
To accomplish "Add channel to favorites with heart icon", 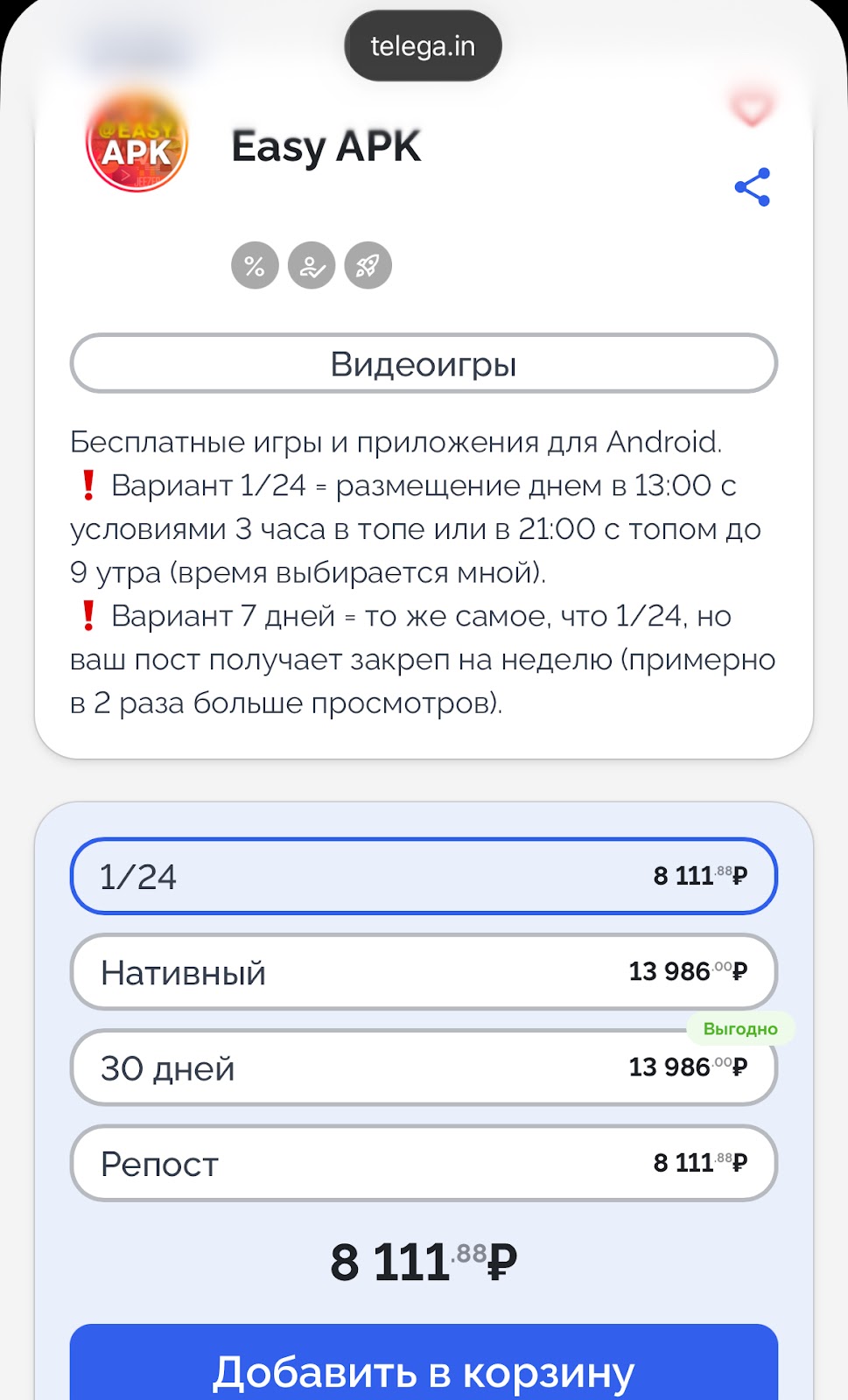I will click(751, 108).
